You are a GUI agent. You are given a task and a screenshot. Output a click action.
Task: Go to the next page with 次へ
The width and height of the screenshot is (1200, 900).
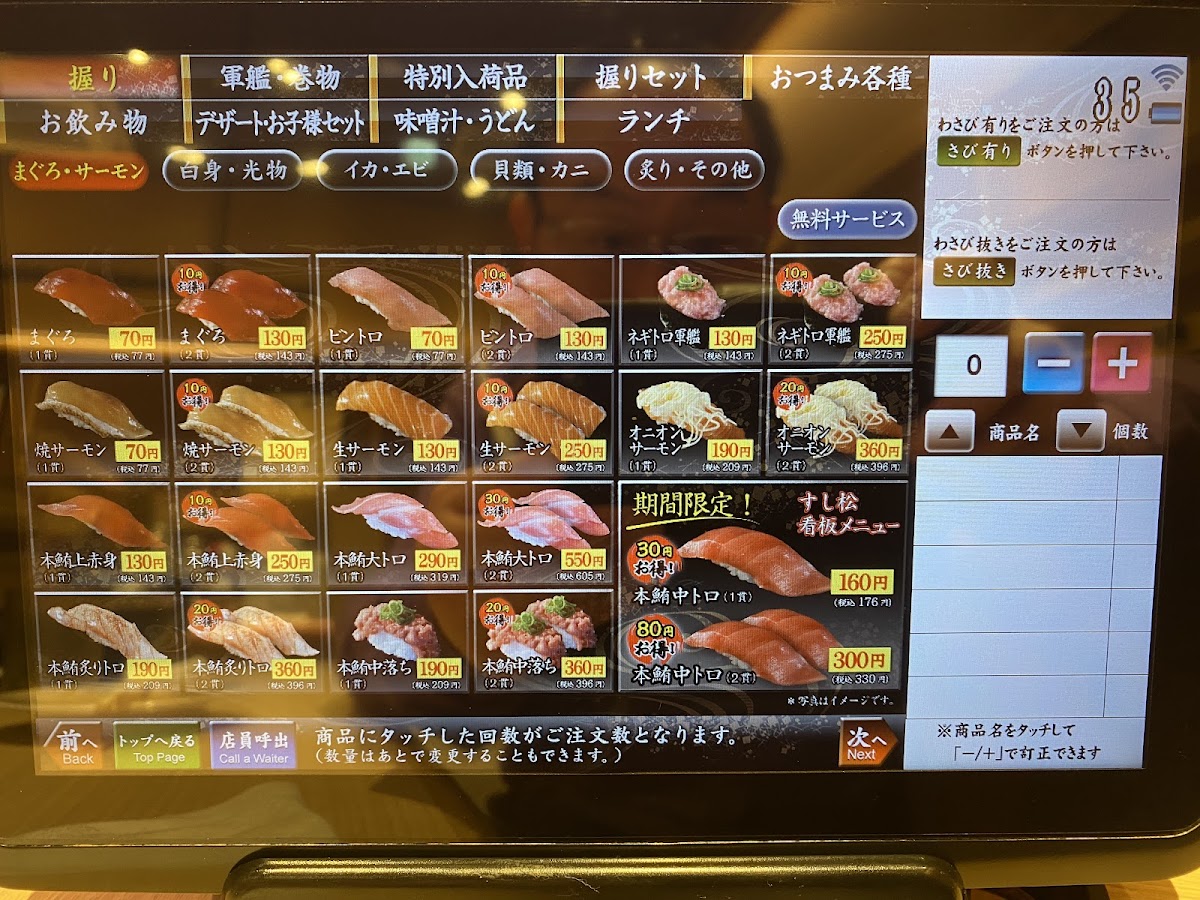pyautogui.click(x=867, y=743)
